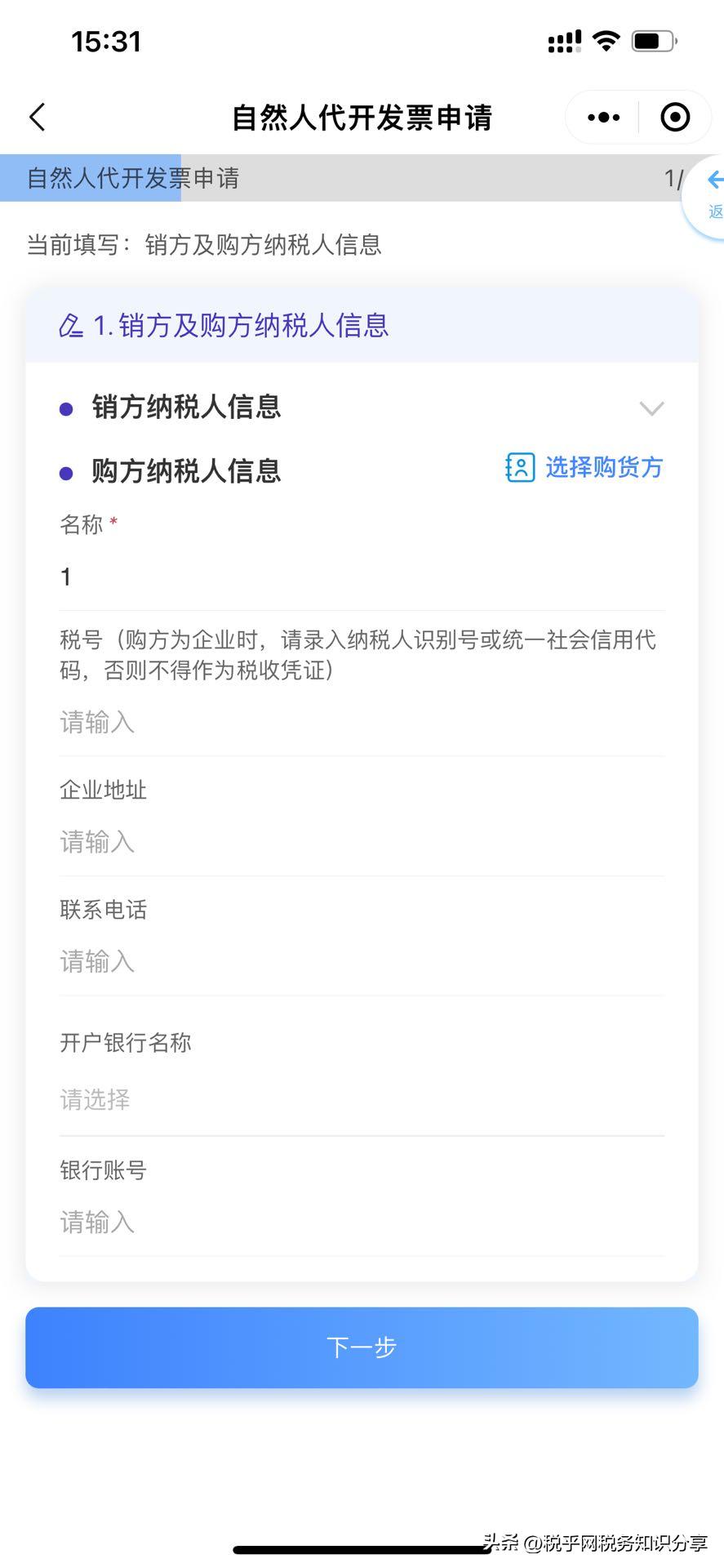Click the 名称 field showing value 1

coord(362,576)
